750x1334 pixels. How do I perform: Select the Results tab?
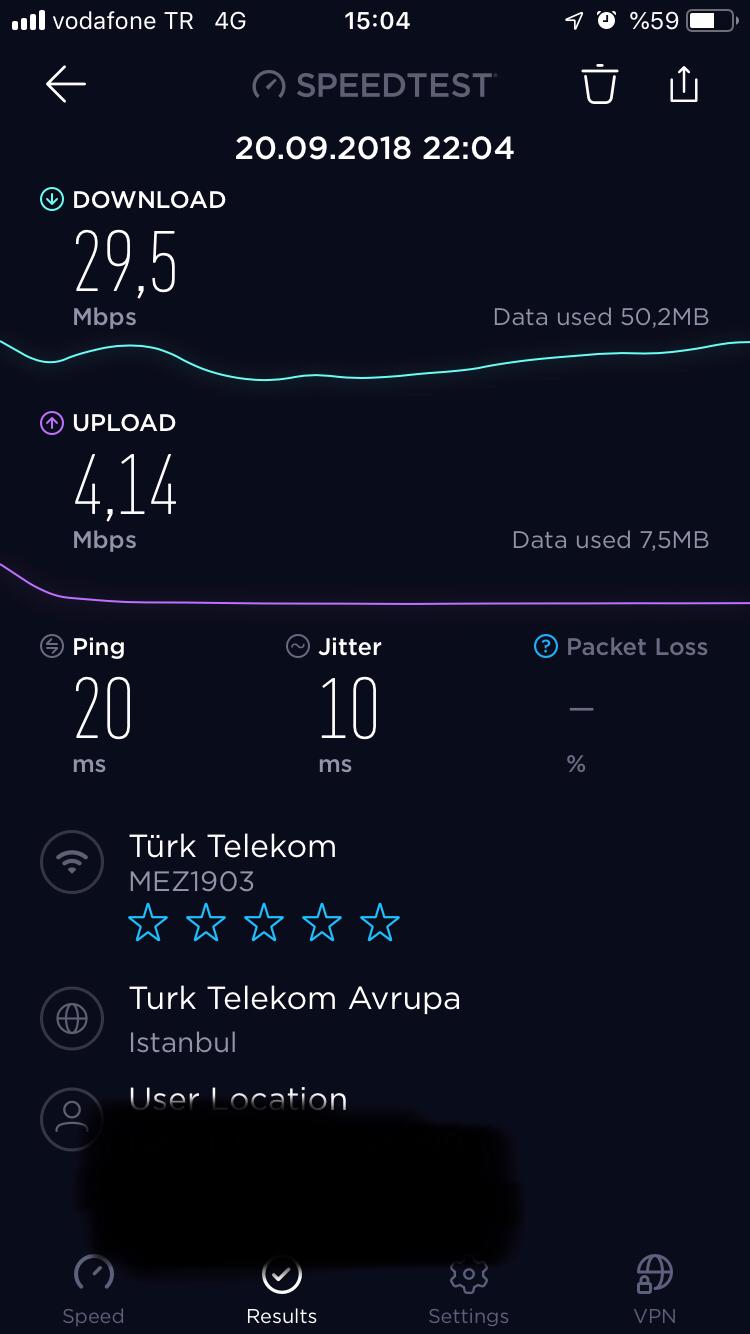tap(282, 1289)
